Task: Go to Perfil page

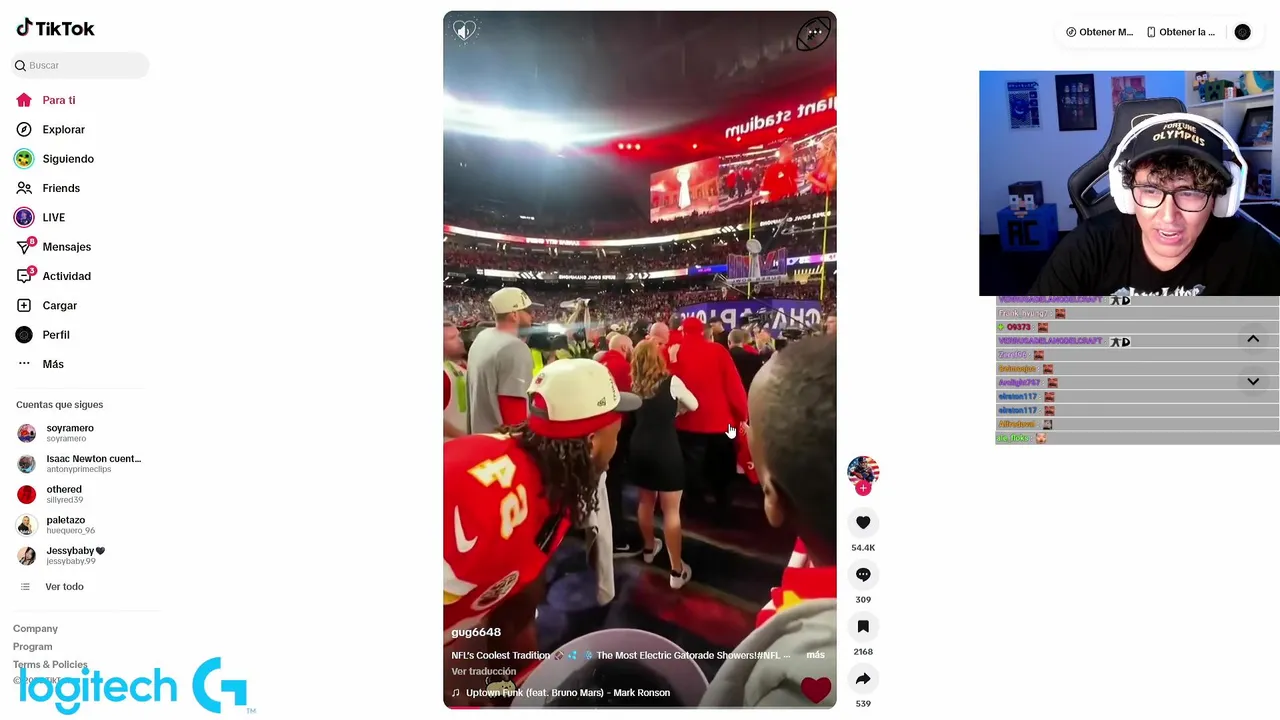Action: pyautogui.click(x=55, y=335)
